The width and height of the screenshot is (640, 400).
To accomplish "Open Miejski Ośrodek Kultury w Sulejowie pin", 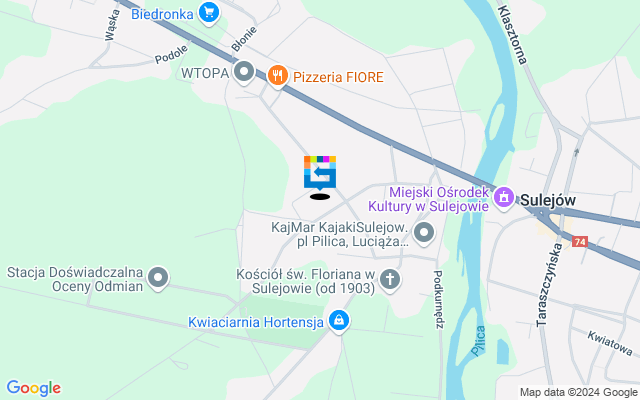I will pos(506,199).
